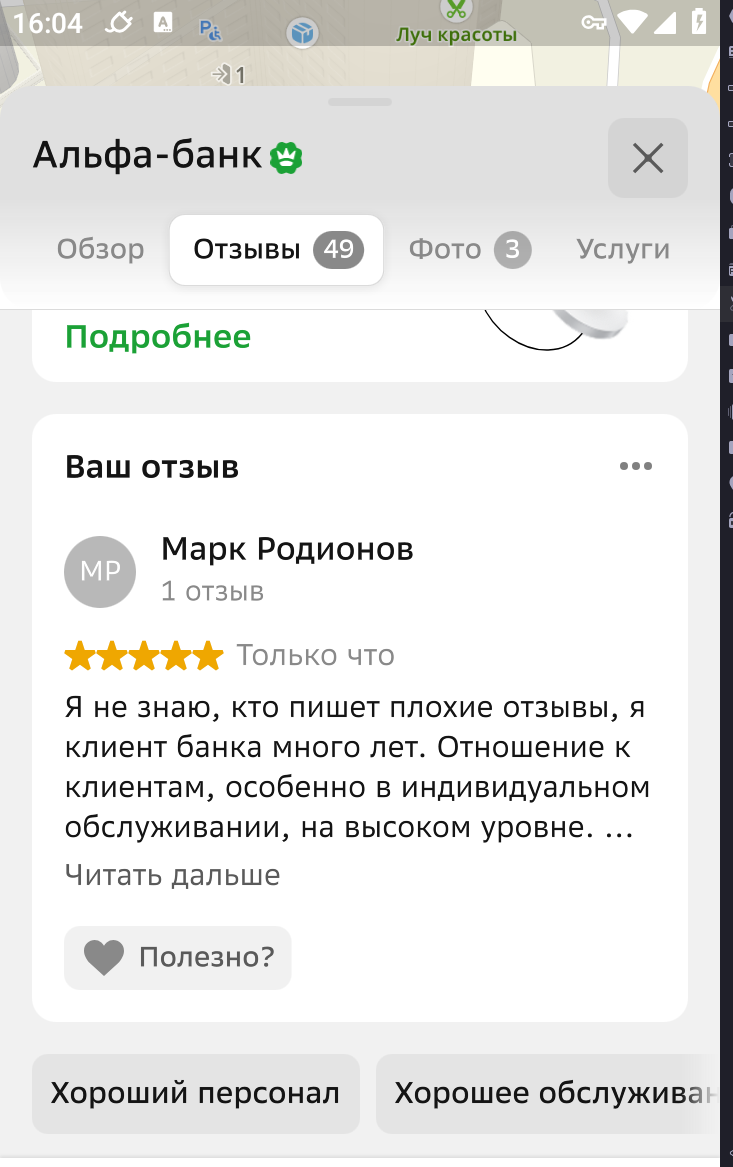The height and width of the screenshot is (1167, 733).
Task: Select the Отзывы tab
Action: coord(276,249)
